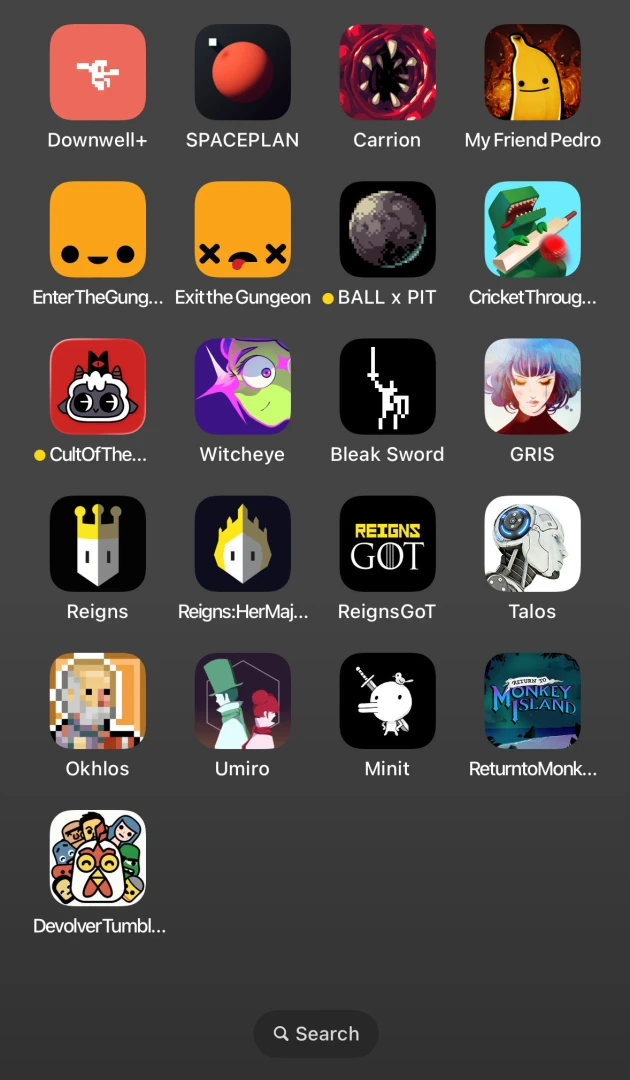Launch Cricket Through the Ages app
Screen dimensions: 630x1080
coord(532,229)
